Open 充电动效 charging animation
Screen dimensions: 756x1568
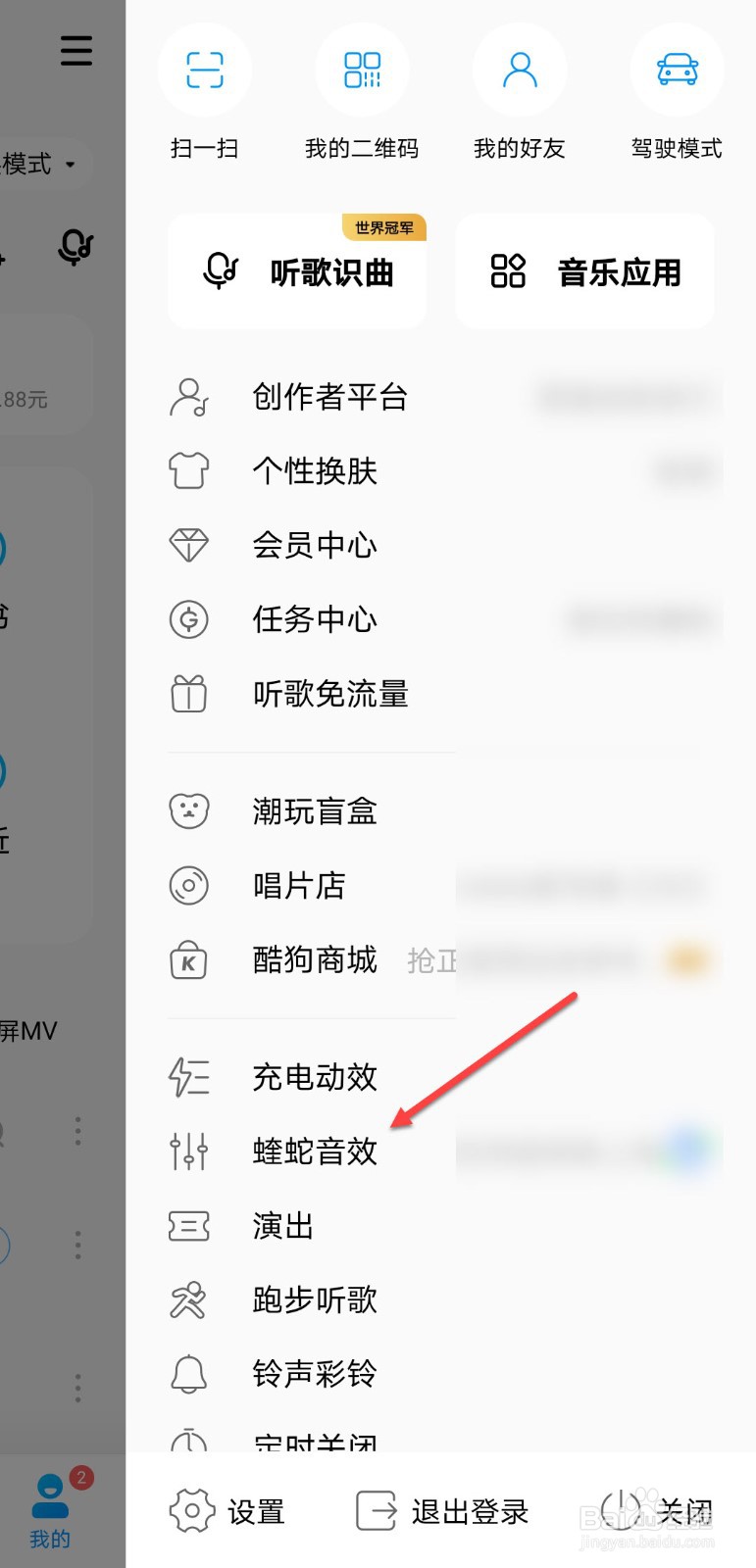click(314, 1076)
